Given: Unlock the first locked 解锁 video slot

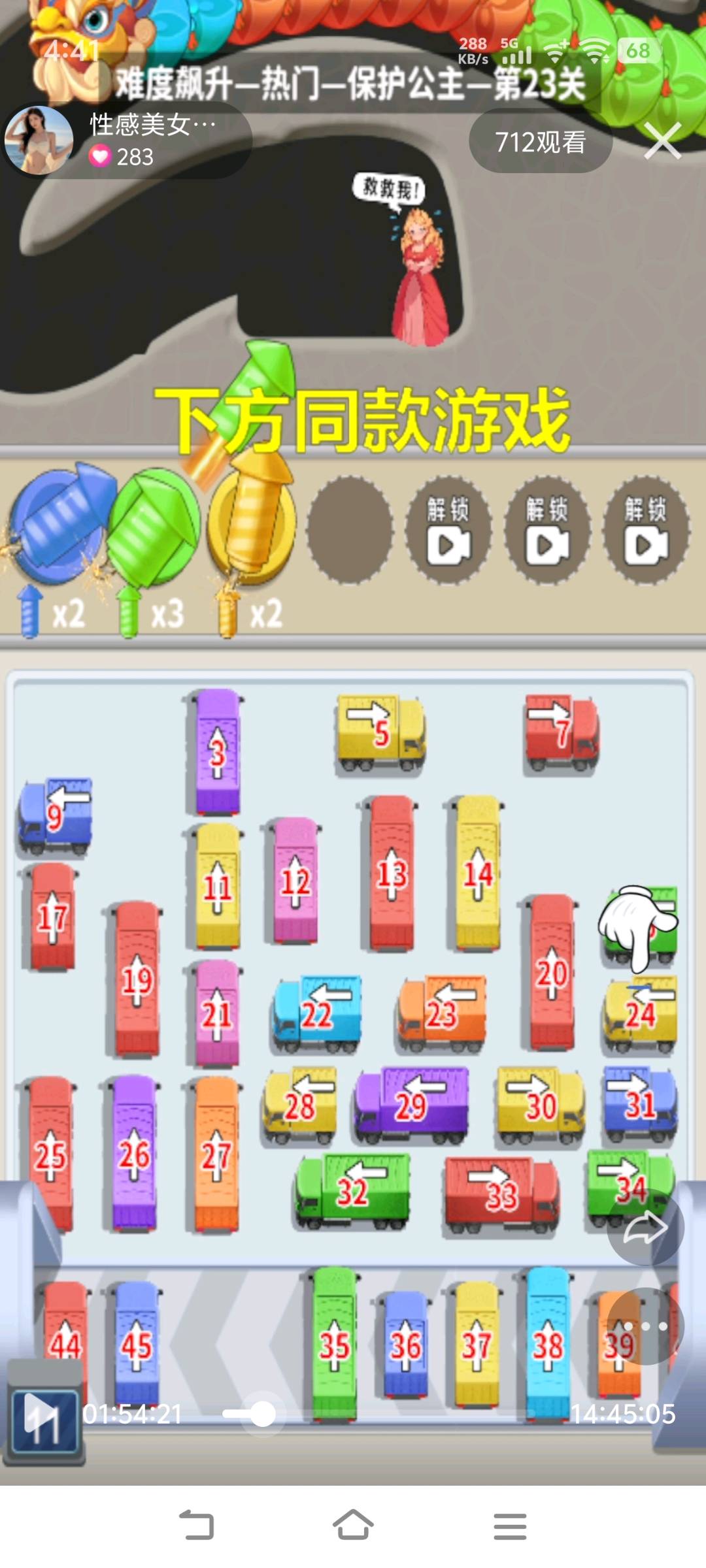Looking at the screenshot, I should [x=448, y=530].
